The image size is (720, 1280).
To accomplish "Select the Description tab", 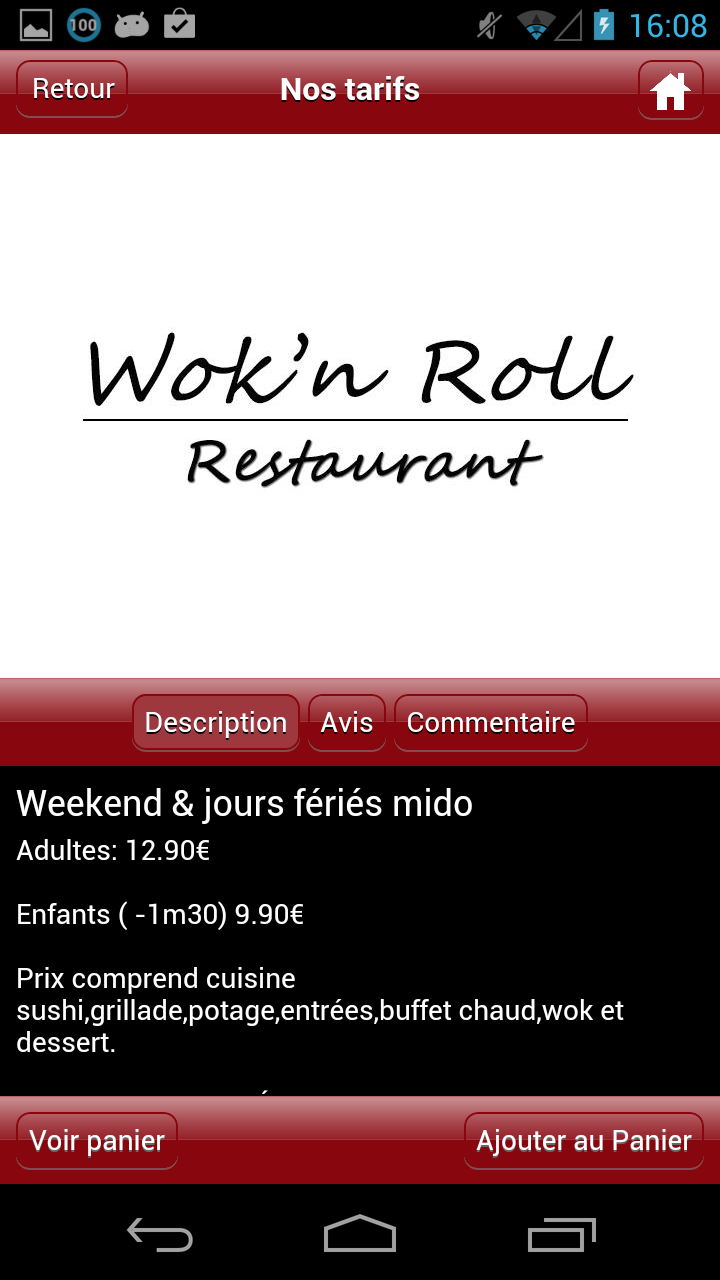I will (216, 722).
